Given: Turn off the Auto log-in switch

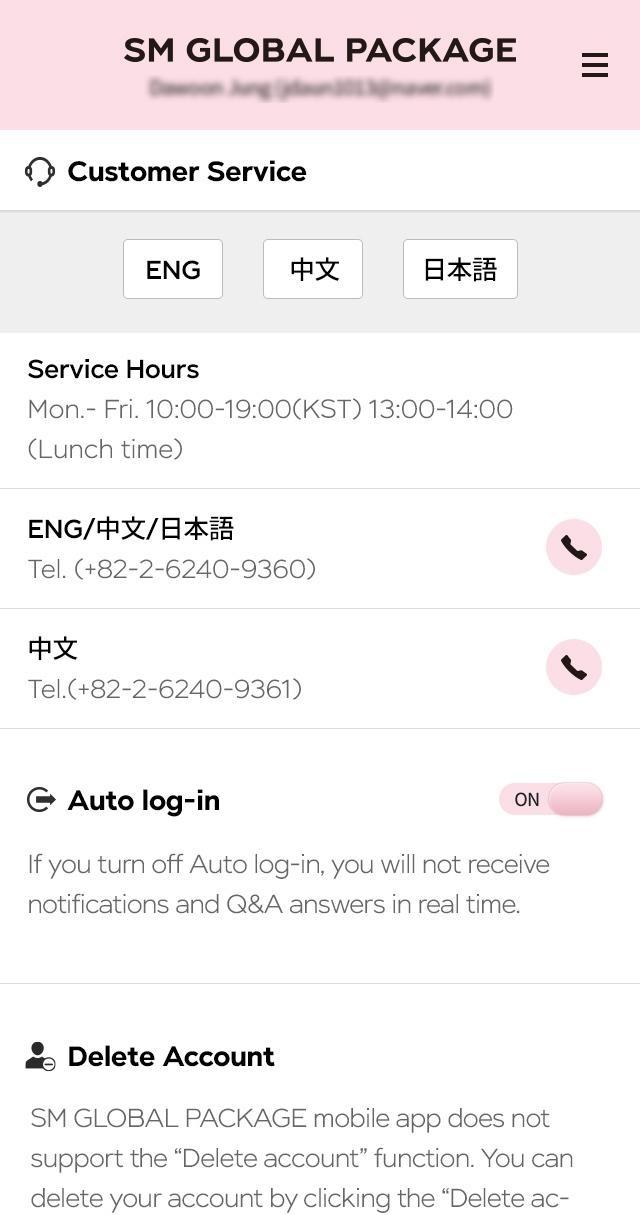Looking at the screenshot, I should (551, 799).
